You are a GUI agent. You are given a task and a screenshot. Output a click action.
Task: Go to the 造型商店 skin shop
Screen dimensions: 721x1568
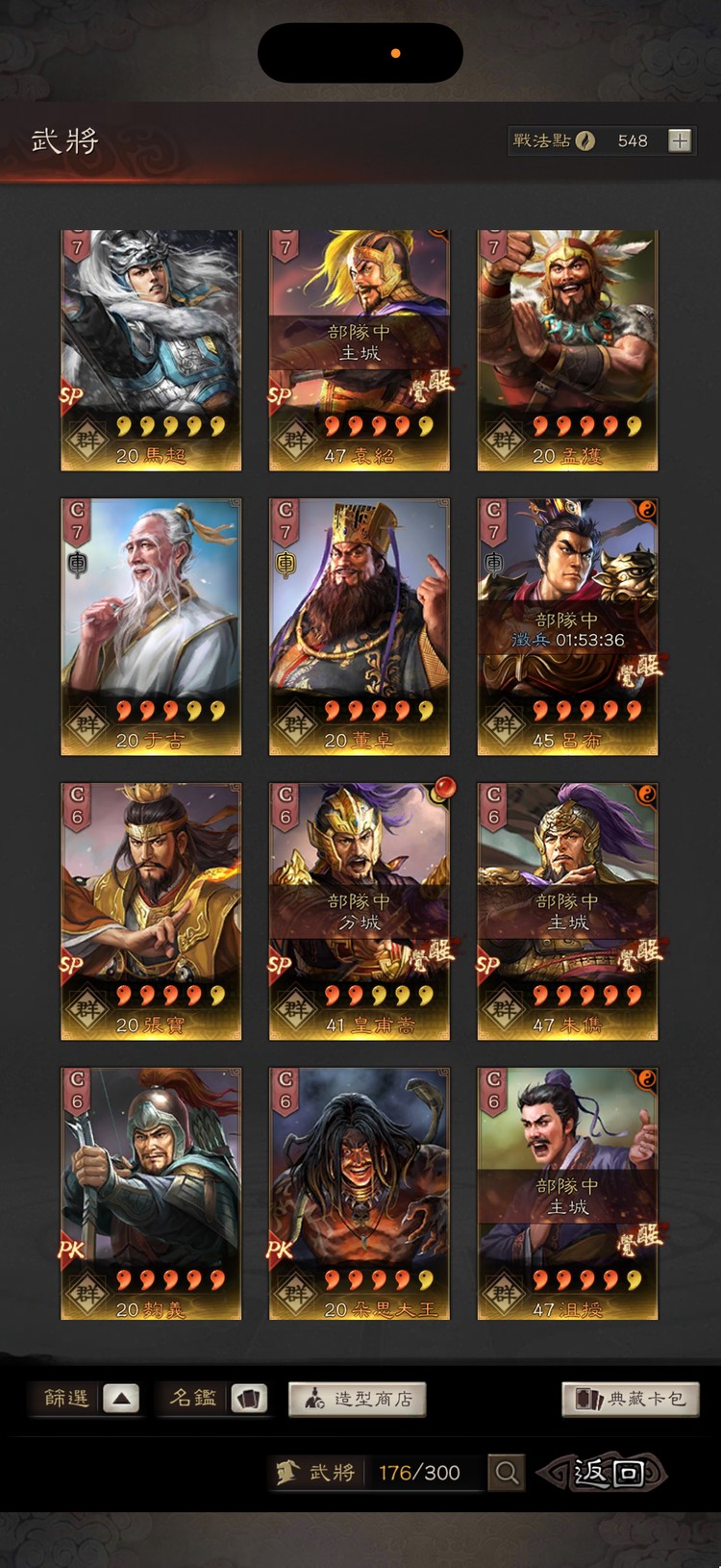pyautogui.click(x=357, y=1399)
